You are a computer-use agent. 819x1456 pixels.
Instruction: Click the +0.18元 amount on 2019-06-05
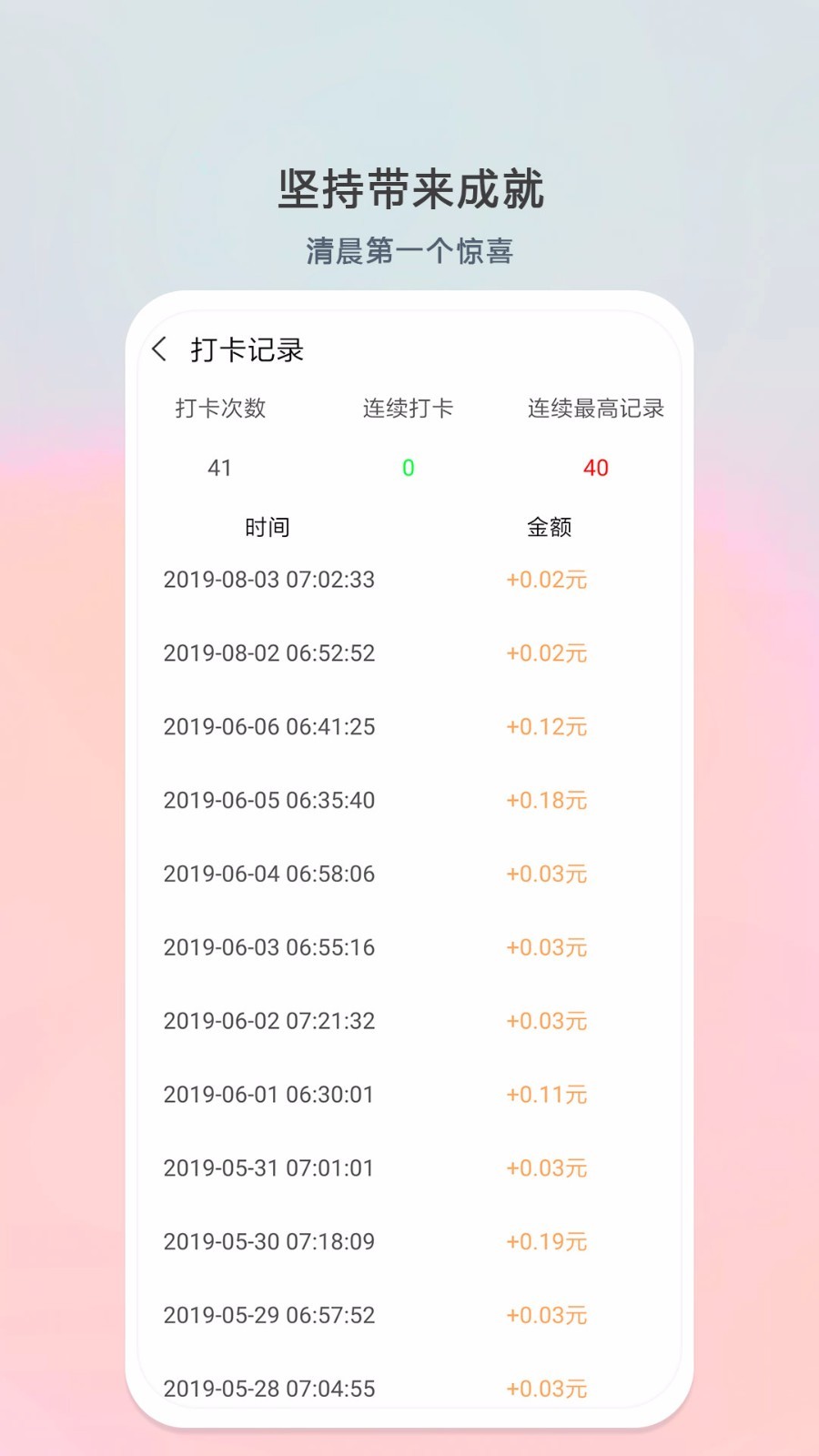point(546,801)
